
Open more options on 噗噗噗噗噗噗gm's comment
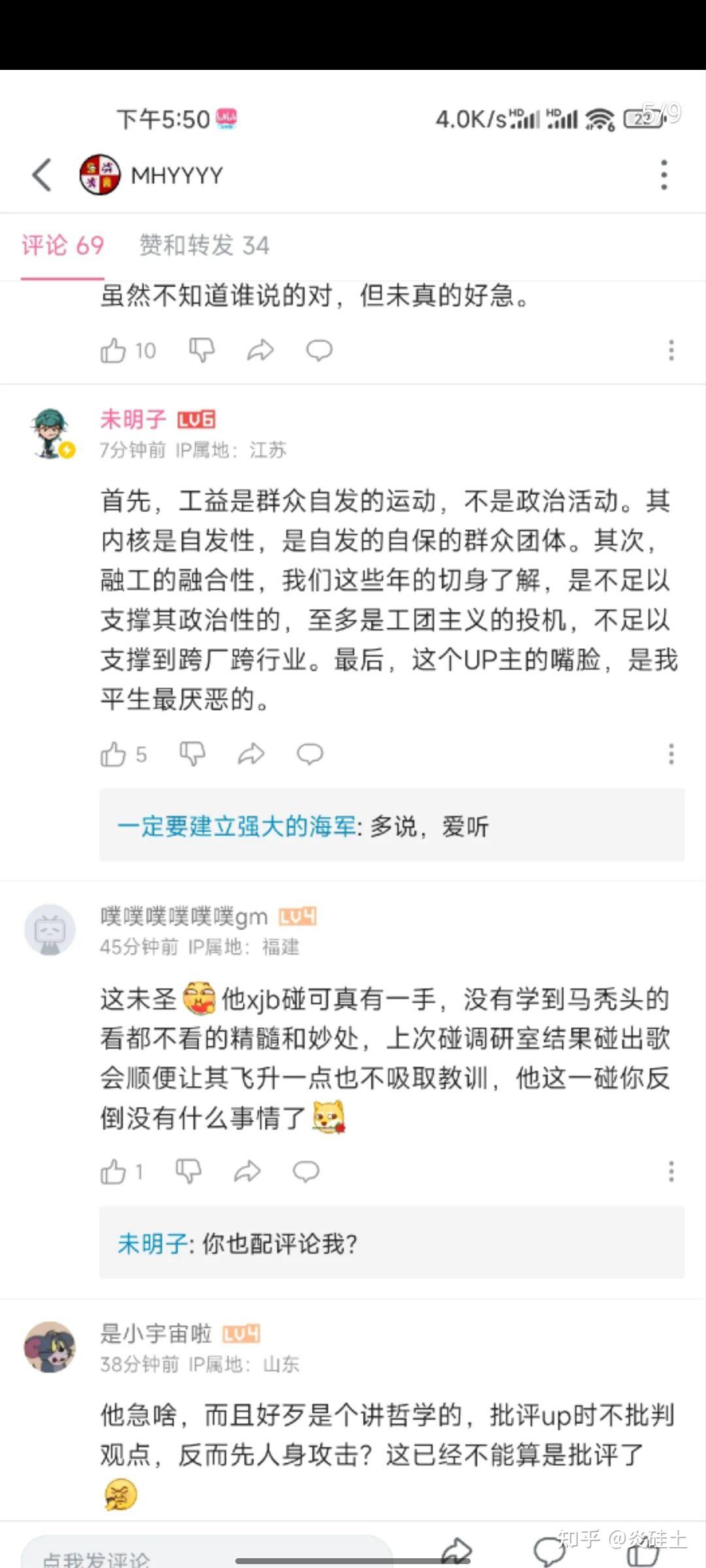click(671, 1171)
